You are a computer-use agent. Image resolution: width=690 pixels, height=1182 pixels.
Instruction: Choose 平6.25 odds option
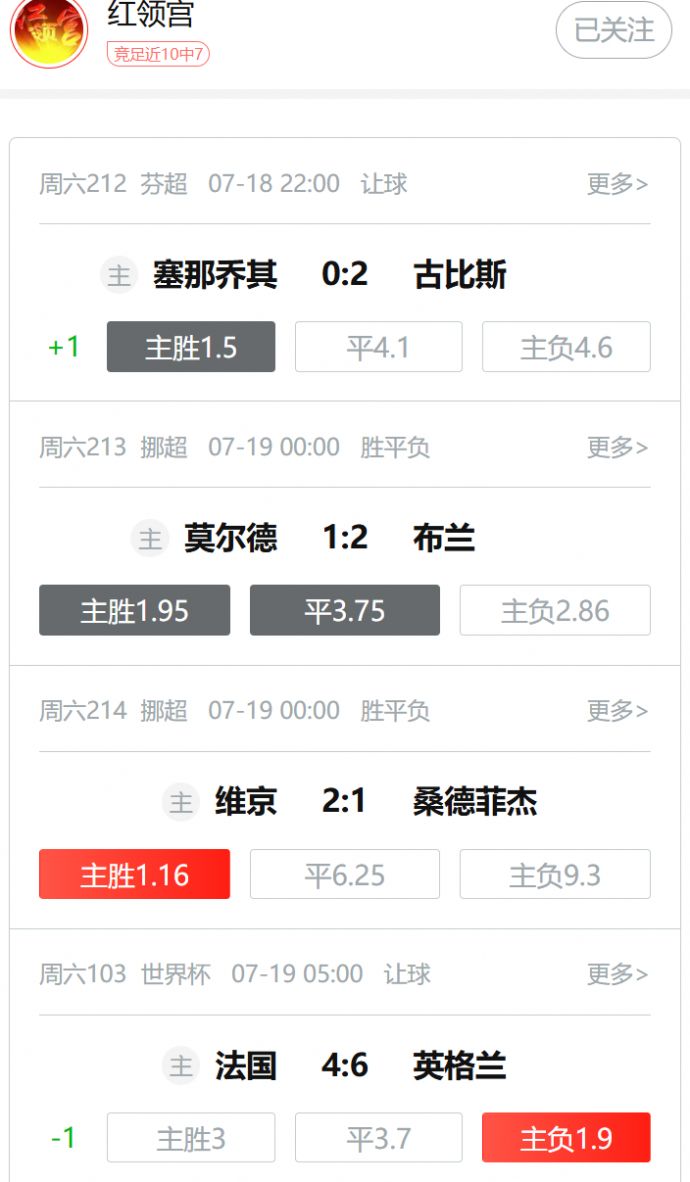click(345, 874)
